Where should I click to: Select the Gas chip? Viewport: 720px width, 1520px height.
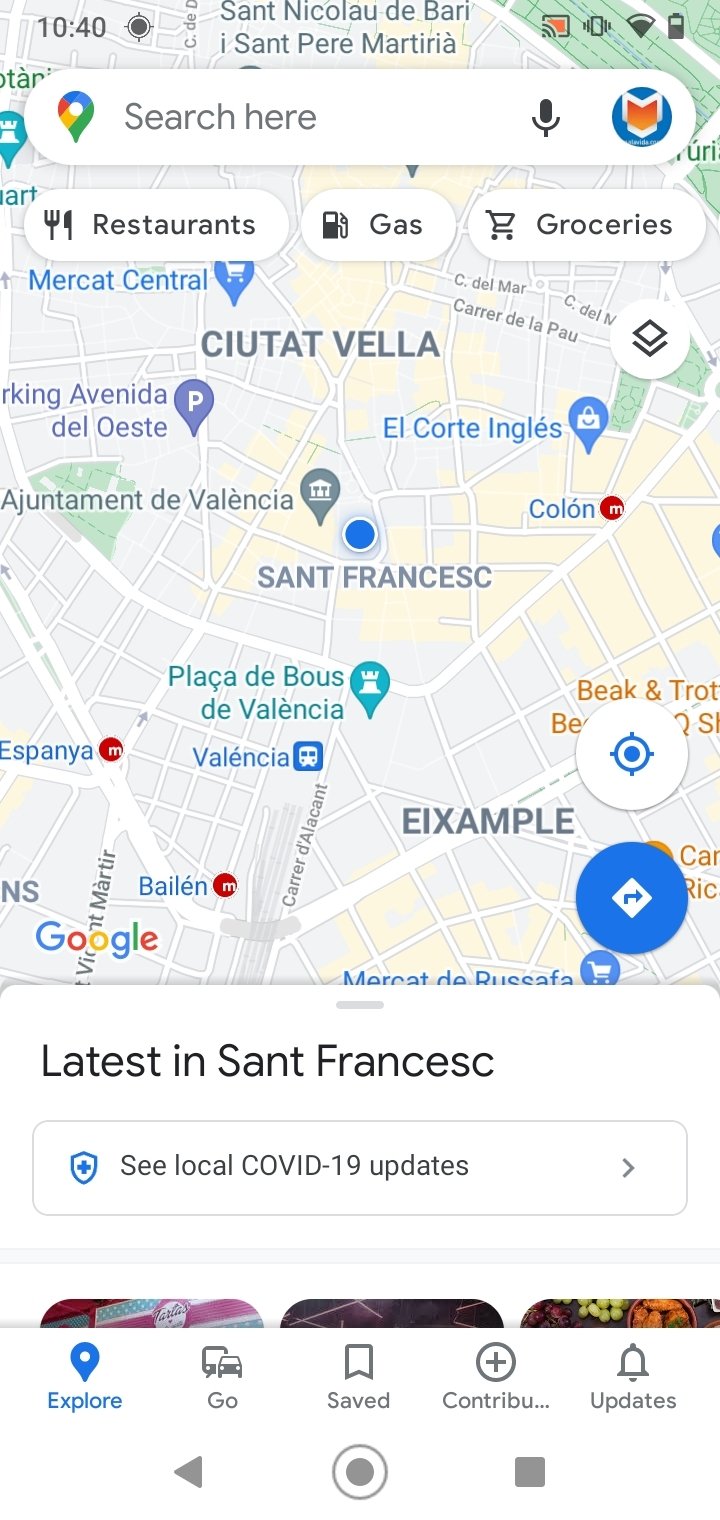(x=378, y=225)
